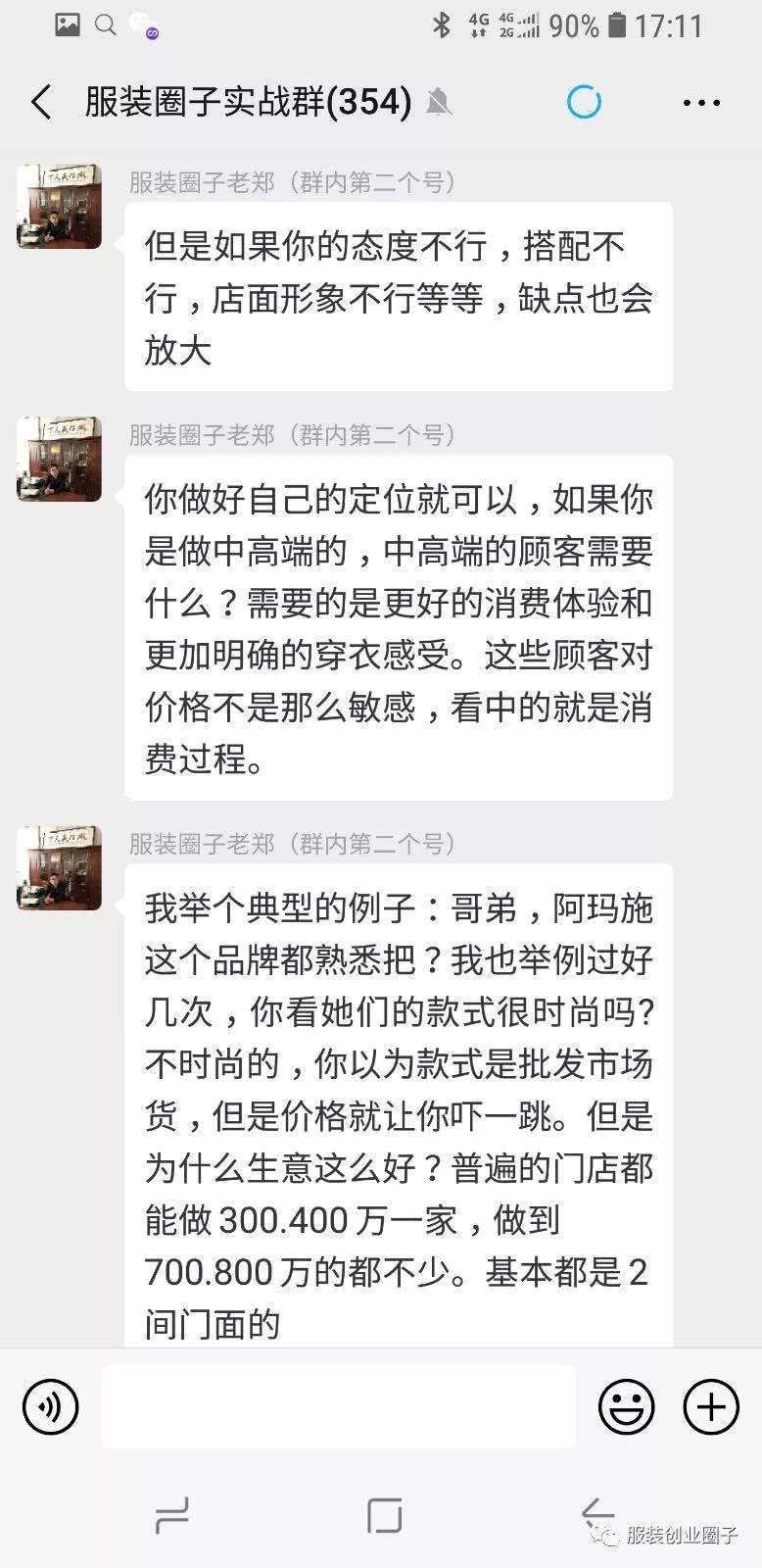Viewport: 762px width, 1568px height.
Task: Tap the message text field
Action: coord(338,1407)
